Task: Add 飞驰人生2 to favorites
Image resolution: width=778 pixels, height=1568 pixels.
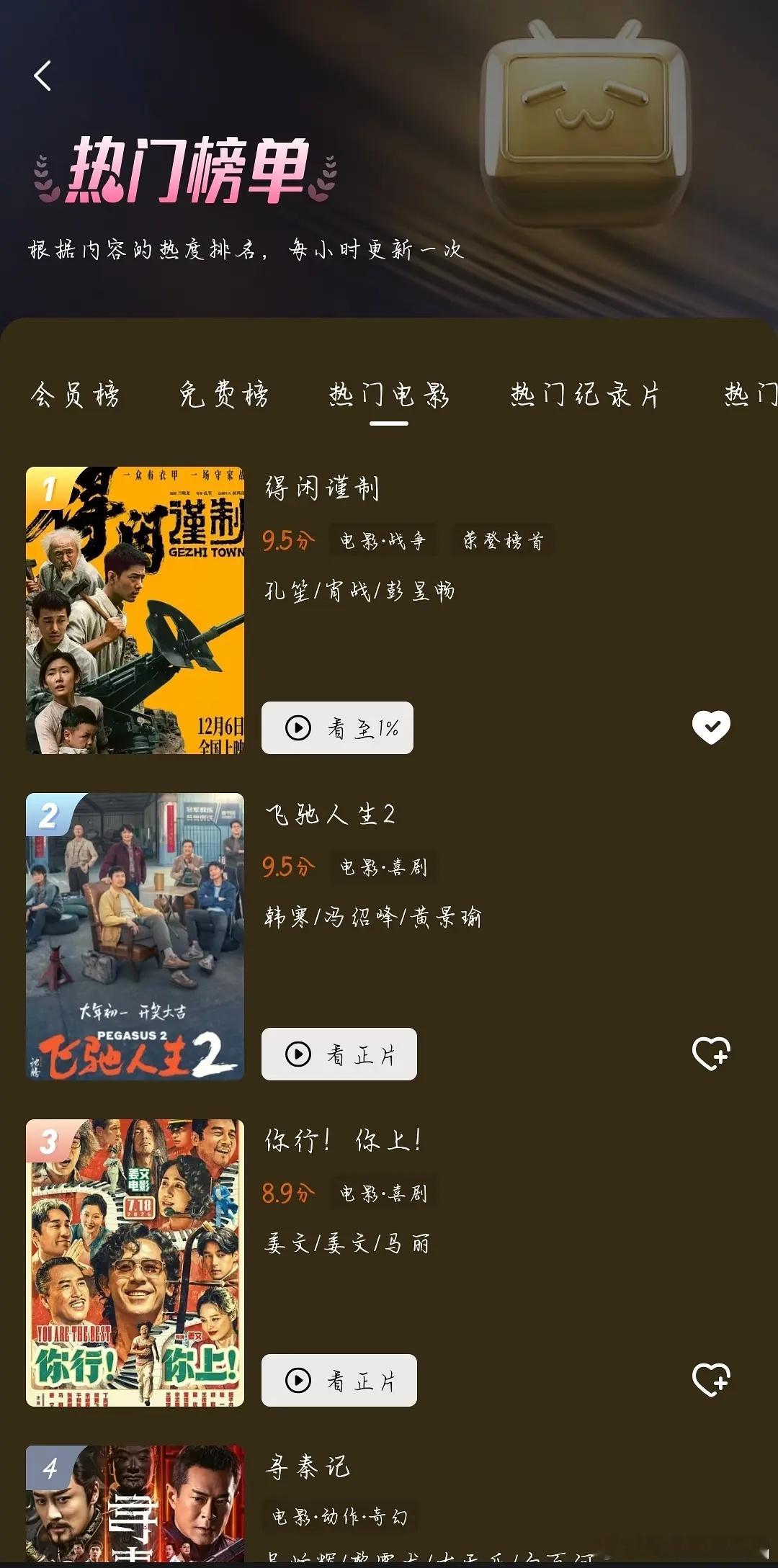Action: click(x=711, y=1053)
